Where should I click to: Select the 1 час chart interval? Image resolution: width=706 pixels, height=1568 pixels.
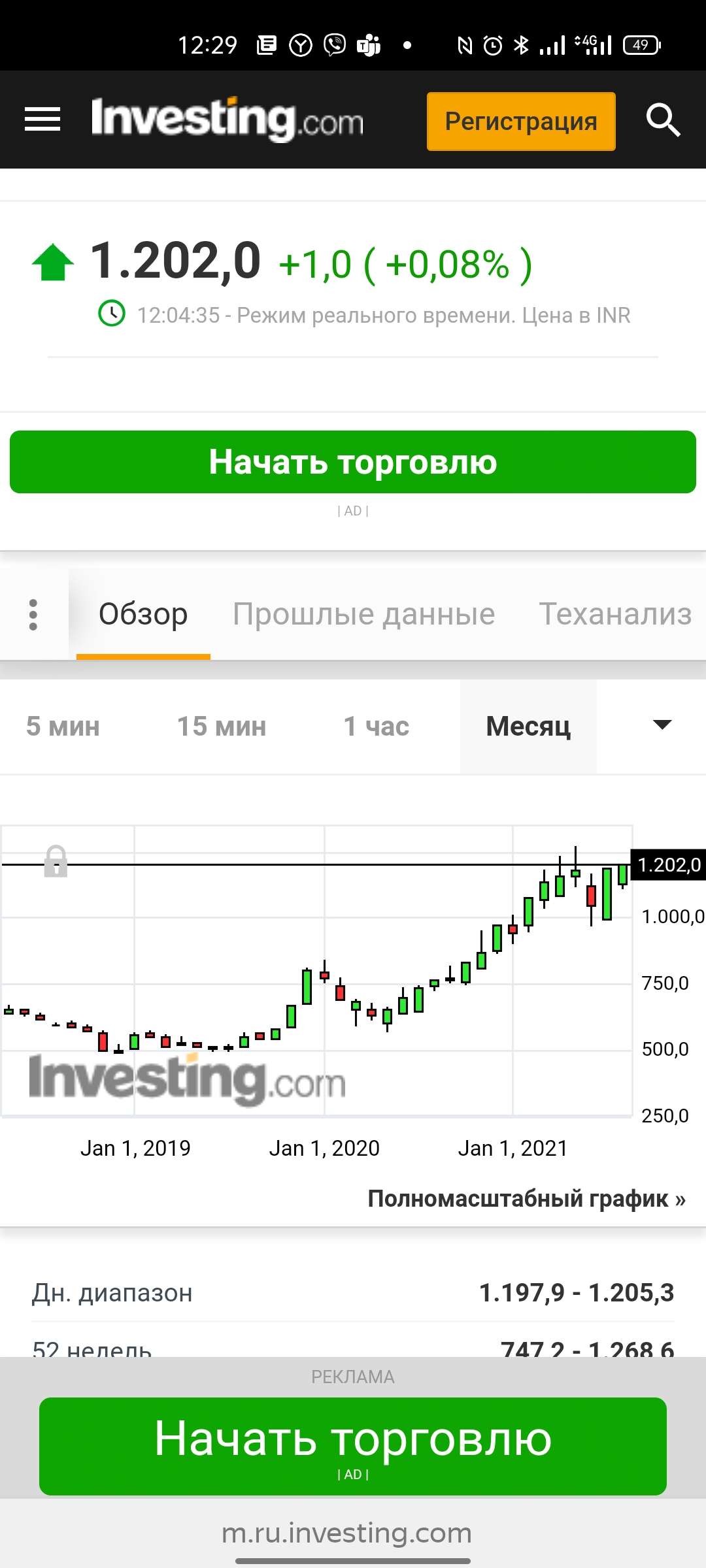(376, 727)
